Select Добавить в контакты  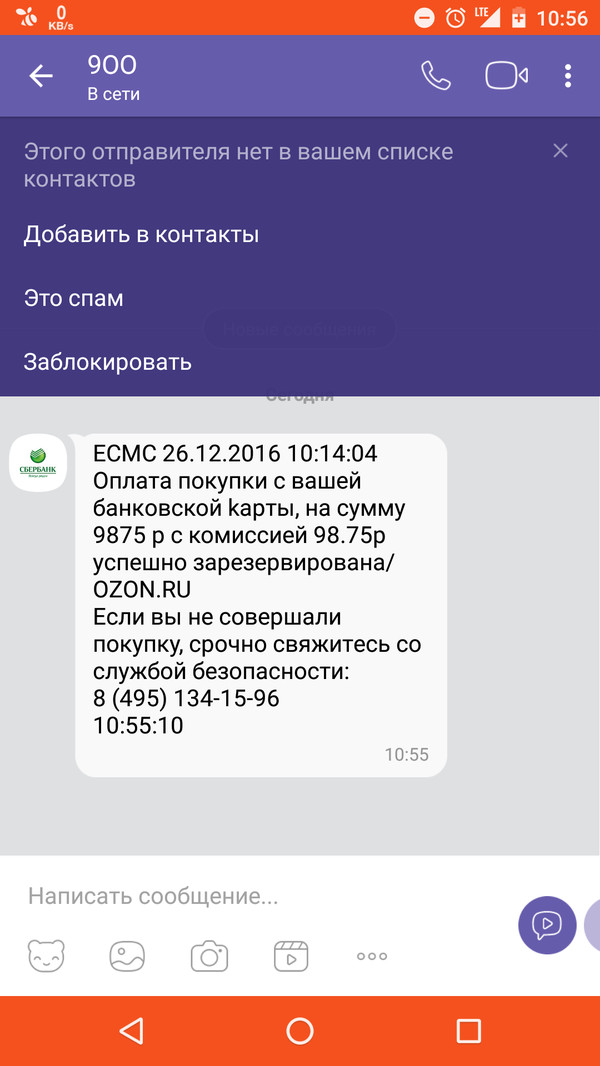tap(141, 235)
